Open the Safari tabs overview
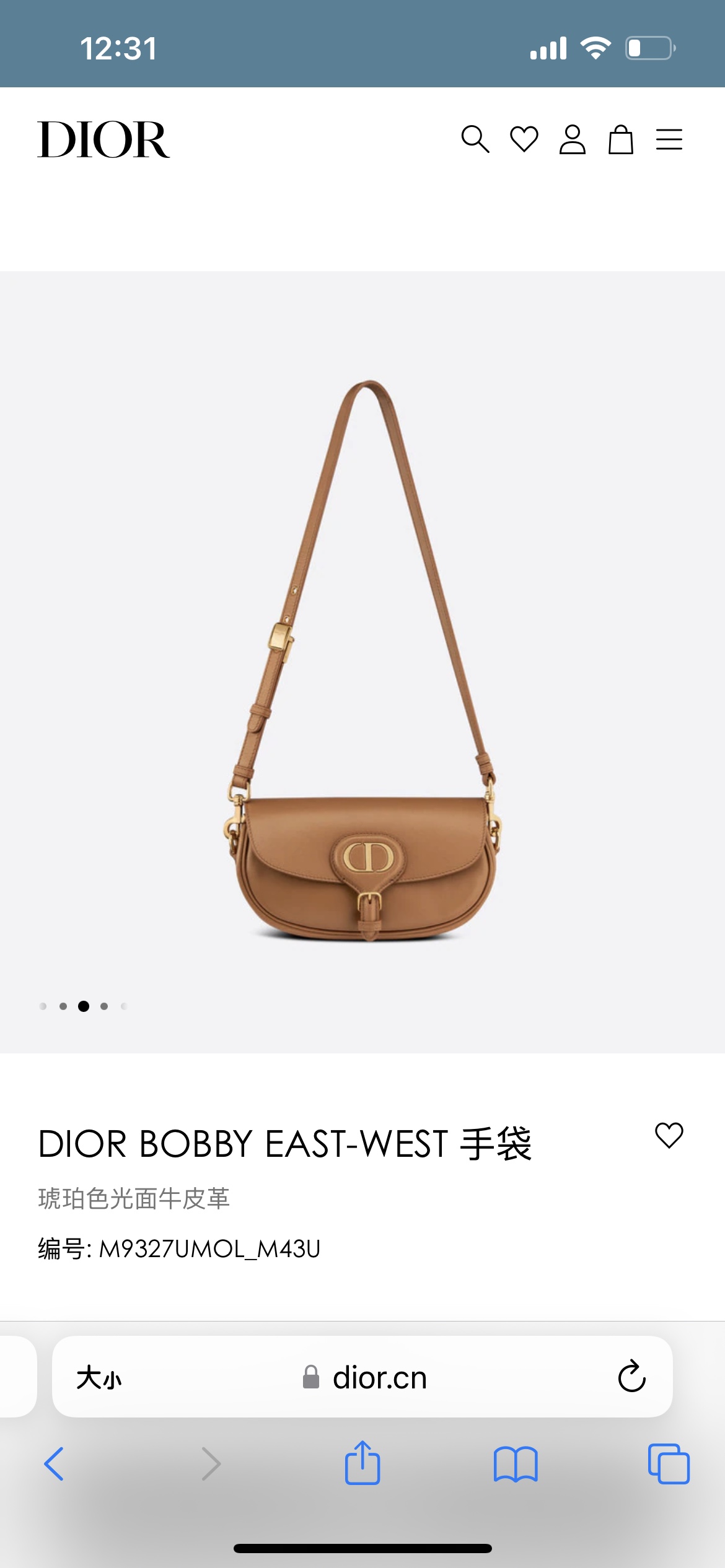 (669, 1464)
